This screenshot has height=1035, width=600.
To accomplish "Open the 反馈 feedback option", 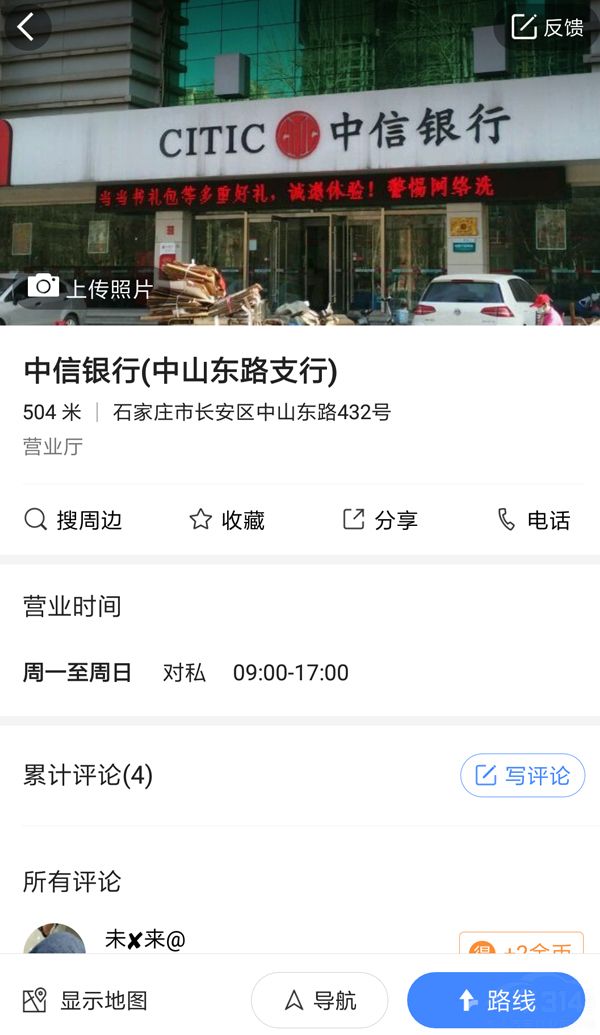I will (547, 27).
